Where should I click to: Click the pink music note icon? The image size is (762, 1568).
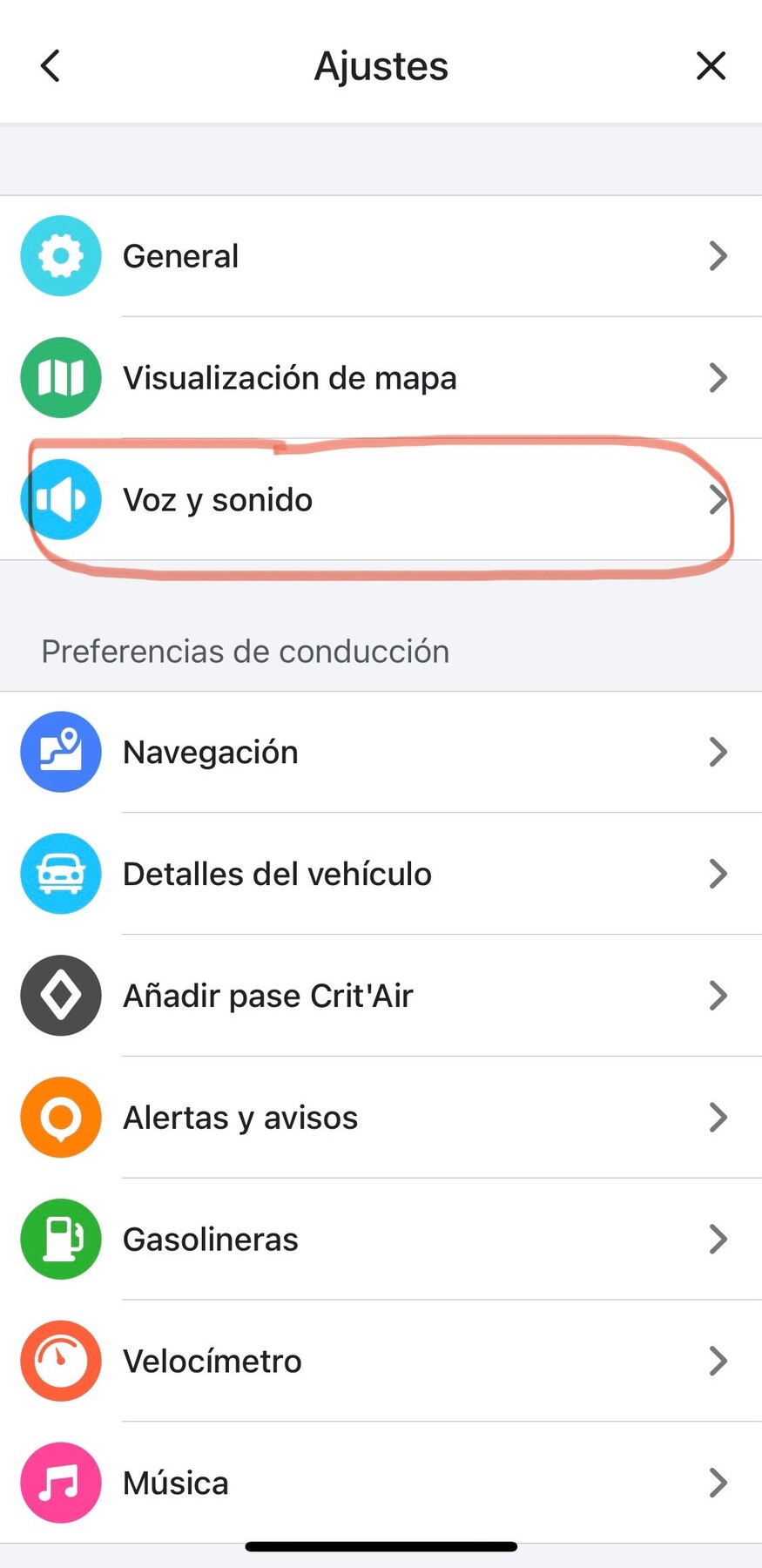click(x=60, y=1482)
